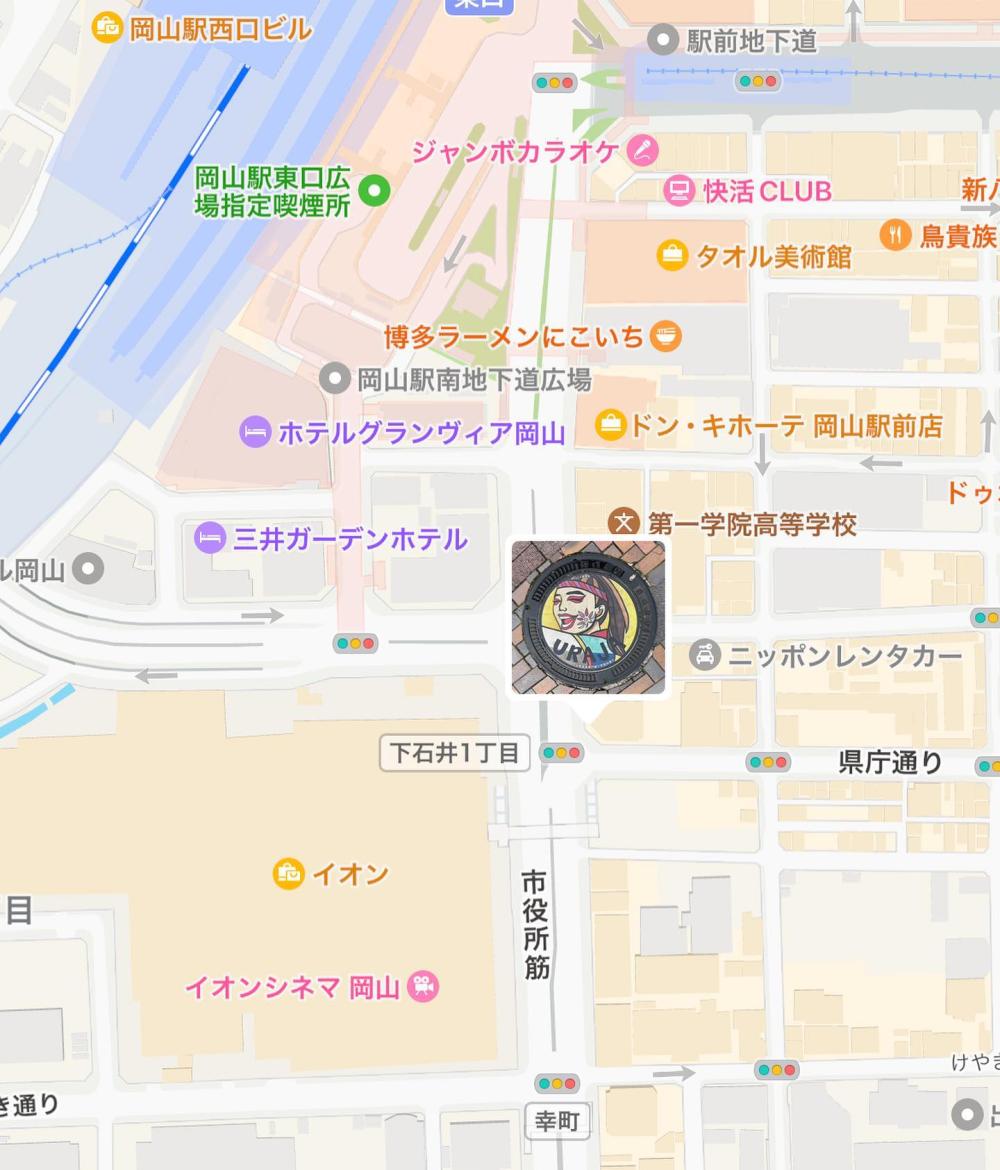
Task: Tap the 鳥貴族 restaurant marker
Action: pyautogui.click(x=895, y=236)
